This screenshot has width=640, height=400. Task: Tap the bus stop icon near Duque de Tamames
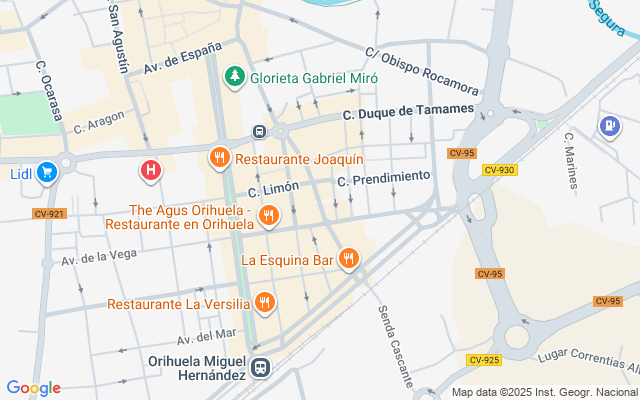coord(259,131)
